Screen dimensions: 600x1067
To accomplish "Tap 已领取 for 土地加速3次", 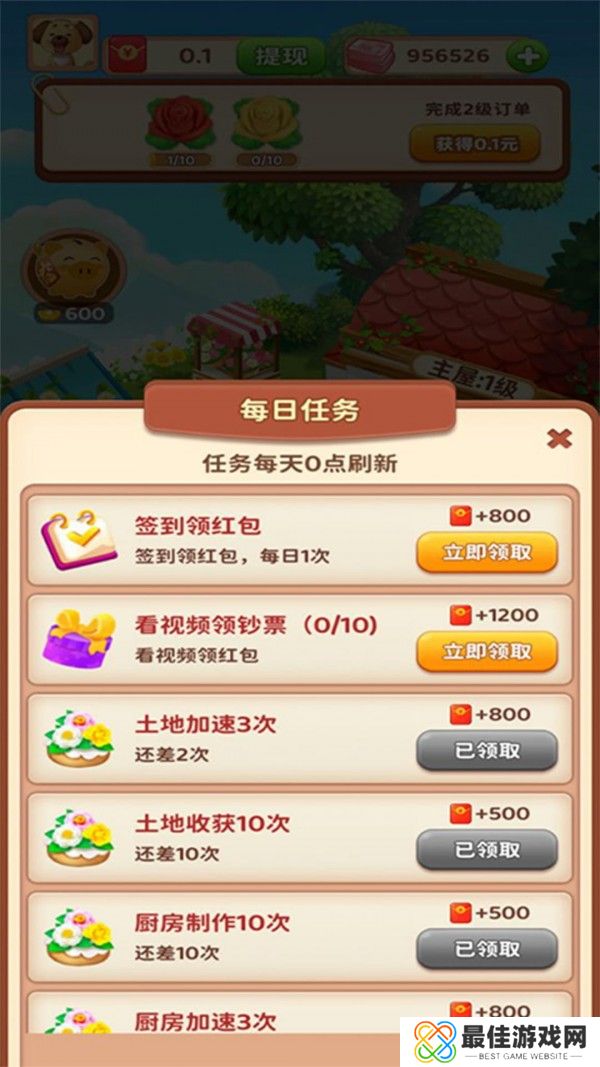I will pyautogui.click(x=487, y=750).
